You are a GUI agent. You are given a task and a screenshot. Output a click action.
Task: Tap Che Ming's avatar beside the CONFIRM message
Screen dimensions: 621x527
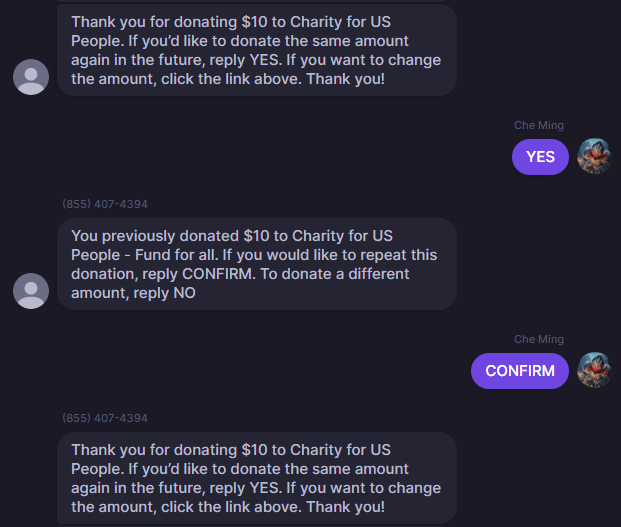(594, 371)
